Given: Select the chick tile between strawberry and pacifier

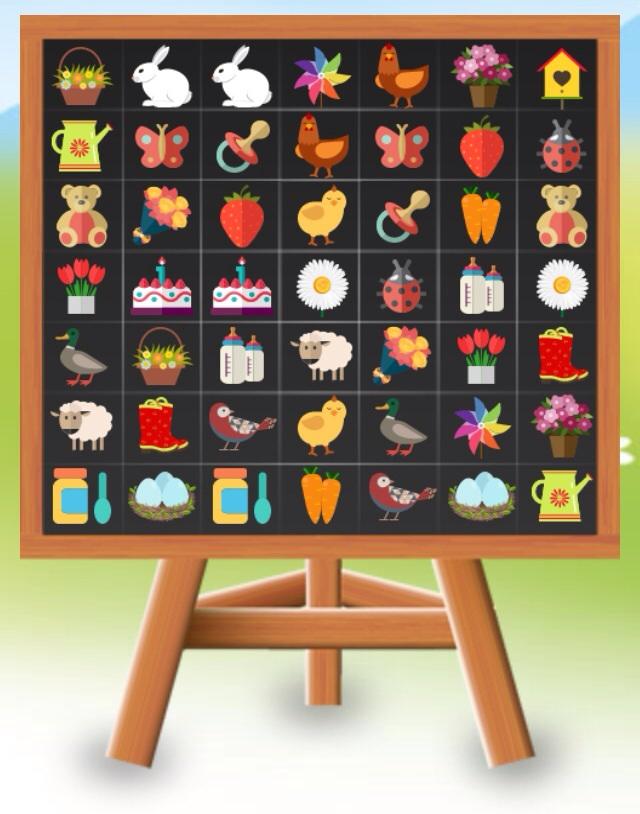Looking at the screenshot, I should pos(322,217).
